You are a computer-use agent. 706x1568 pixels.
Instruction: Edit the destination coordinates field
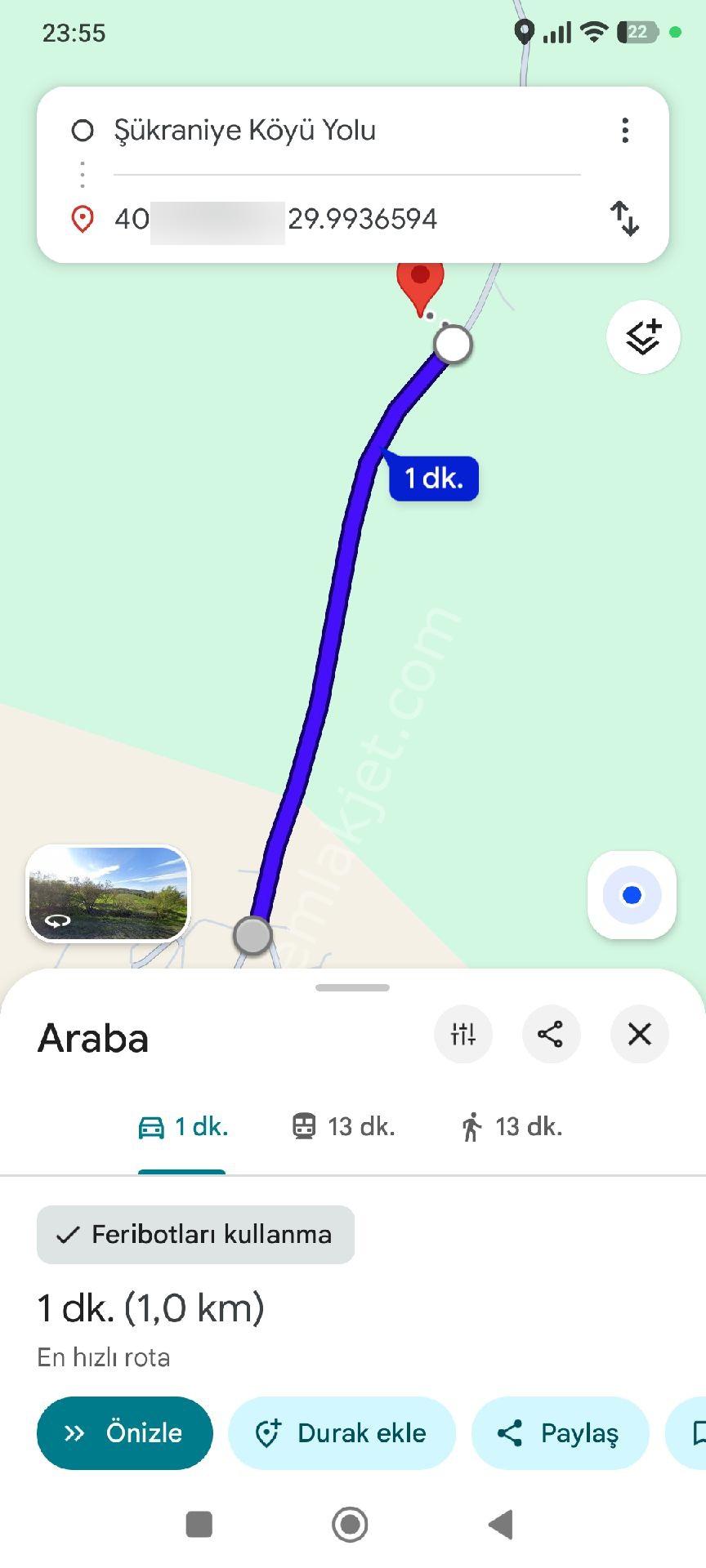(346, 219)
